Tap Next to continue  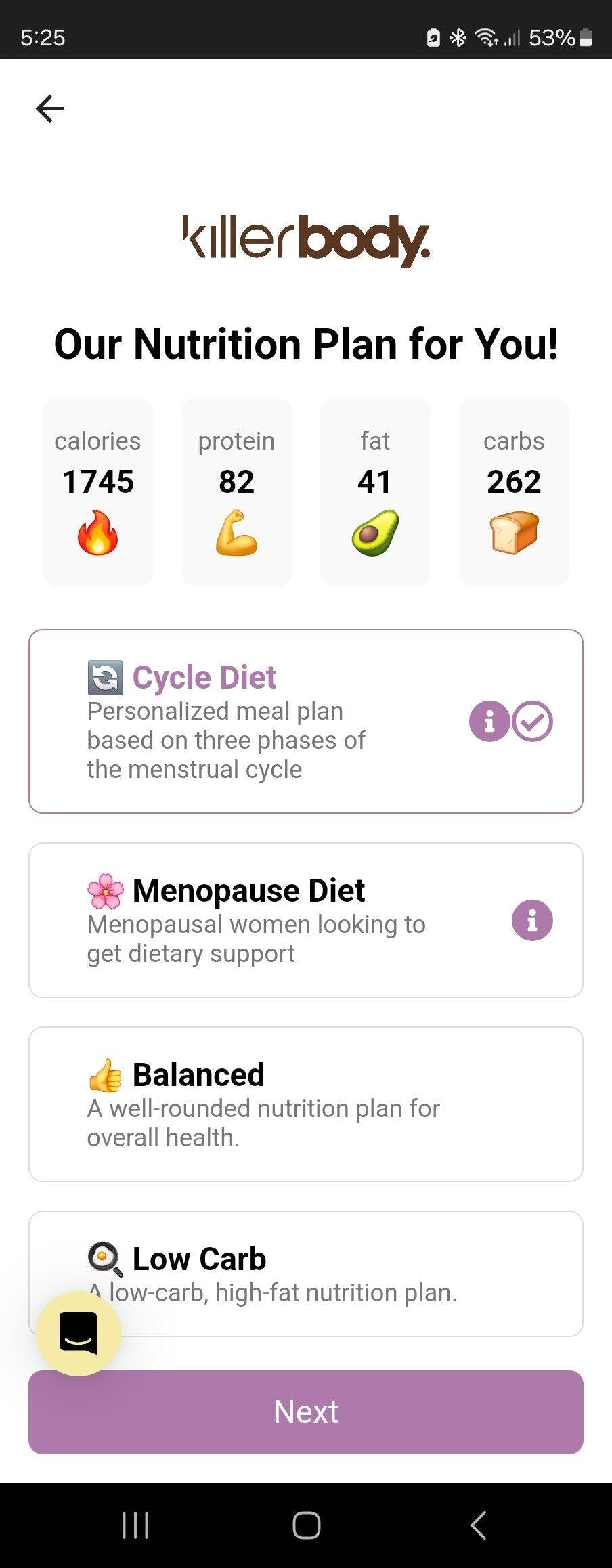[306, 1412]
